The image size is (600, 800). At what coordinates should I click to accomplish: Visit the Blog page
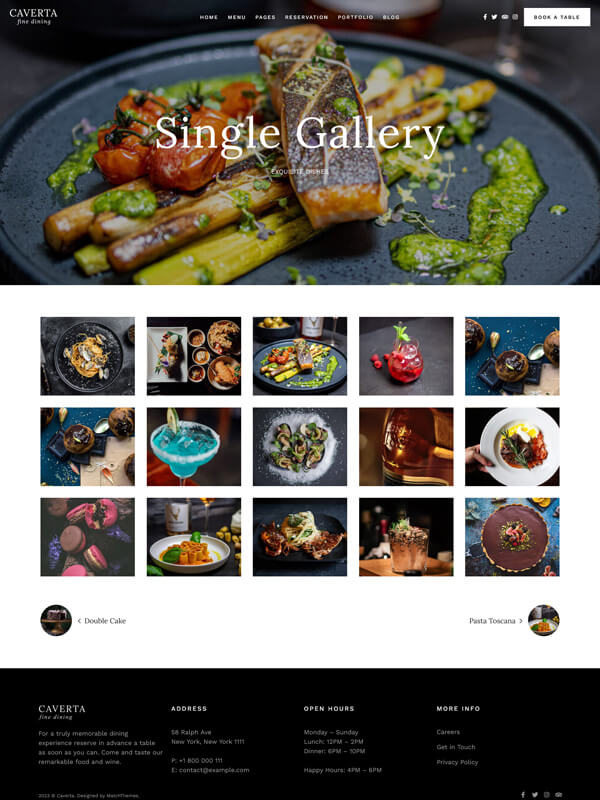(391, 17)
